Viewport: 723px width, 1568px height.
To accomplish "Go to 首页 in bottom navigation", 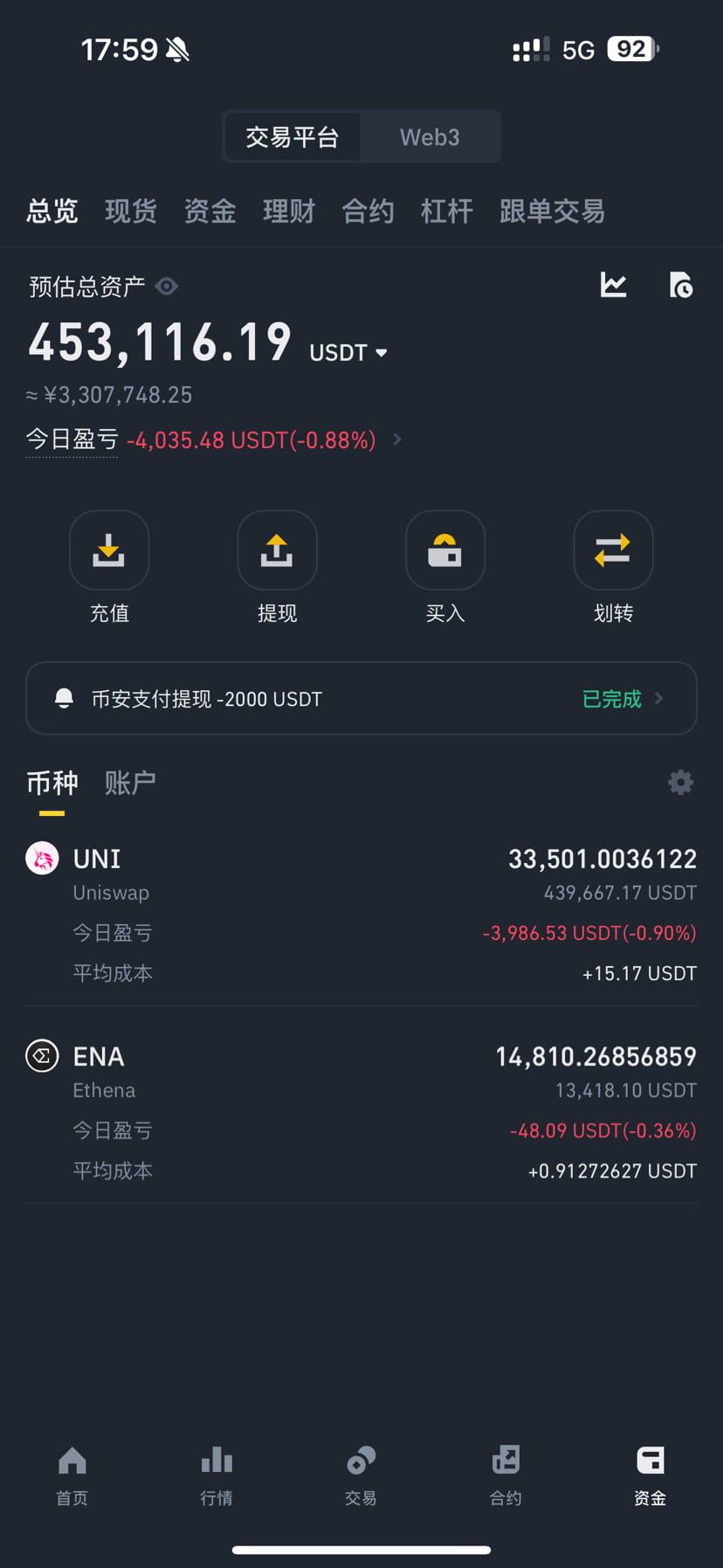I will pos(72,1475).
